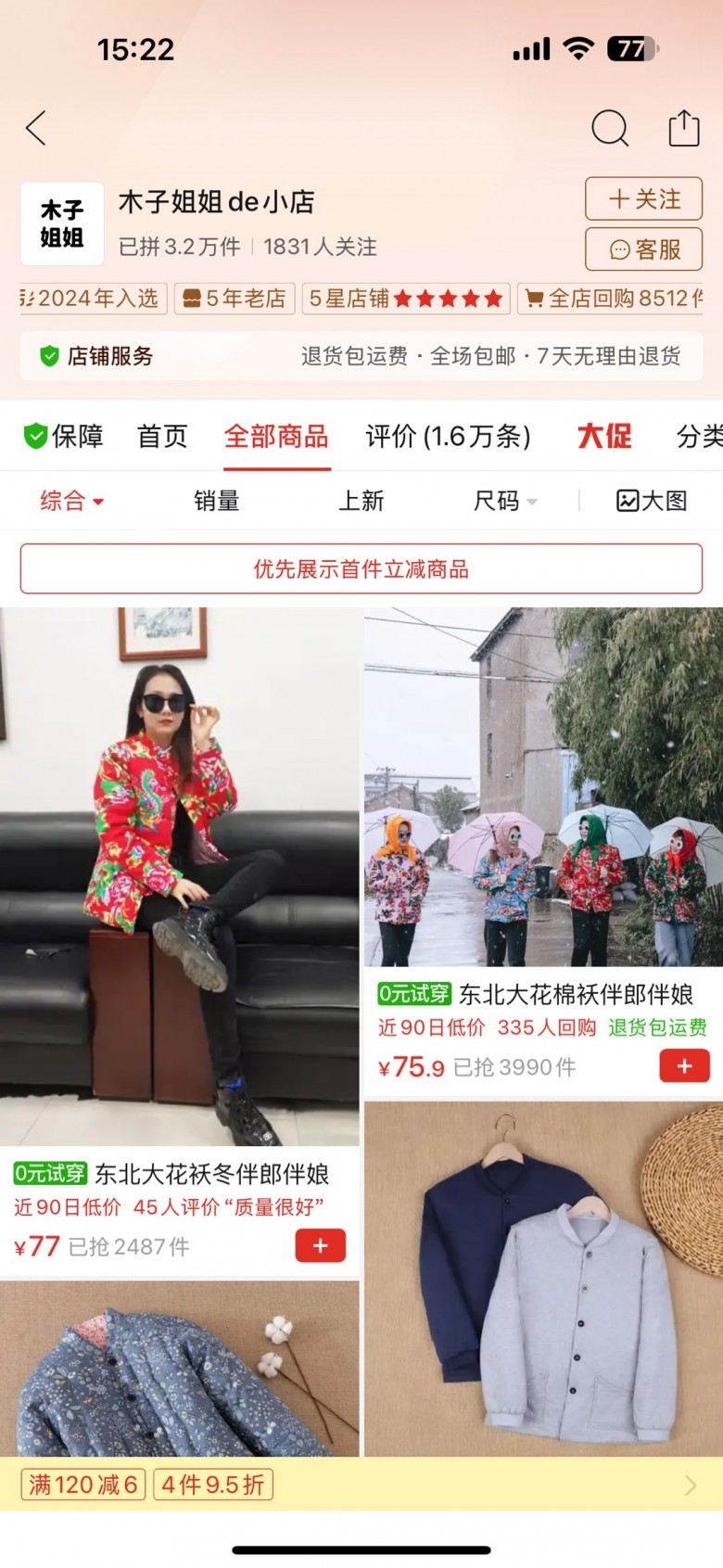Open search inside the shop
Screen dimensions: 723x1568
(609, 129)
